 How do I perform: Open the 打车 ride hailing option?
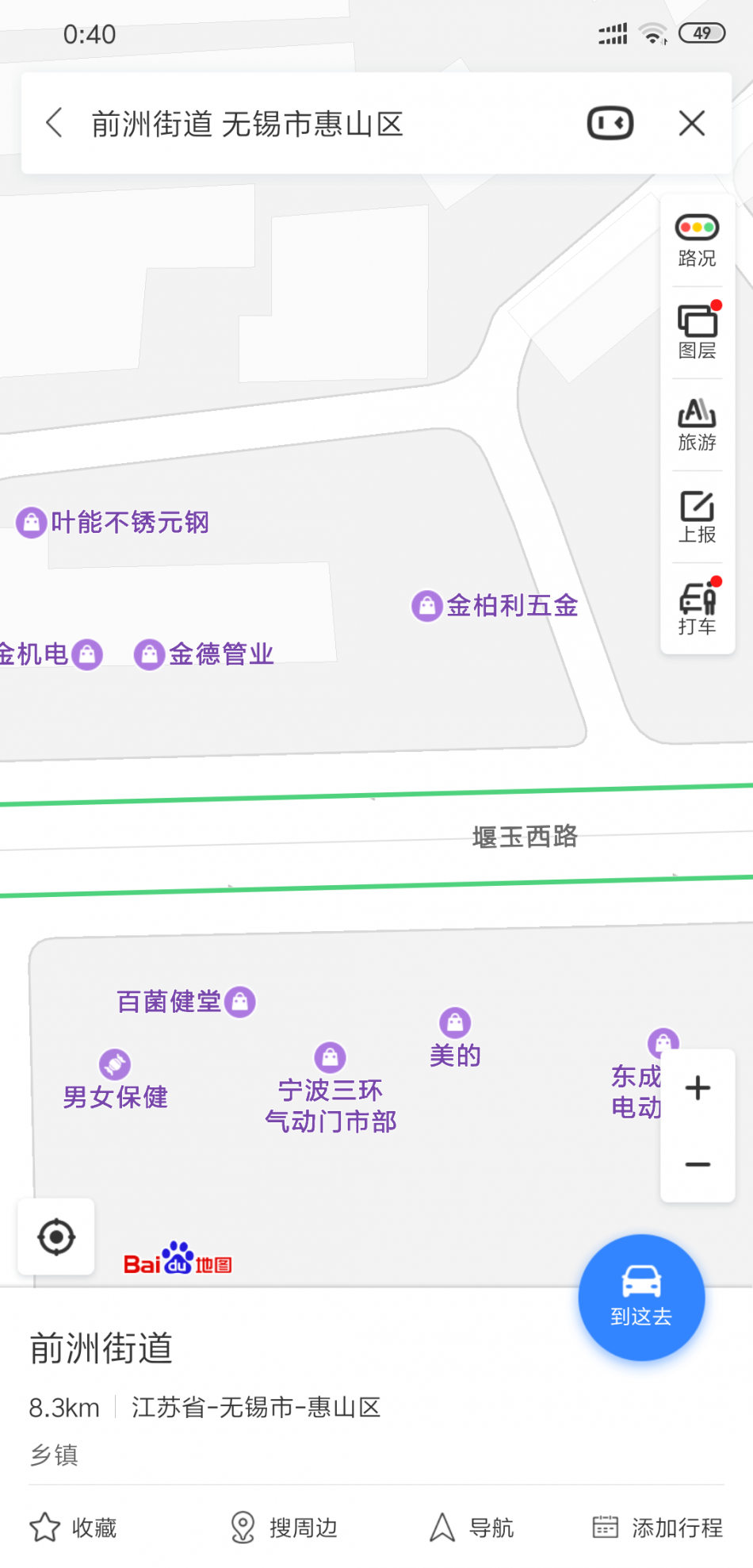697,608
